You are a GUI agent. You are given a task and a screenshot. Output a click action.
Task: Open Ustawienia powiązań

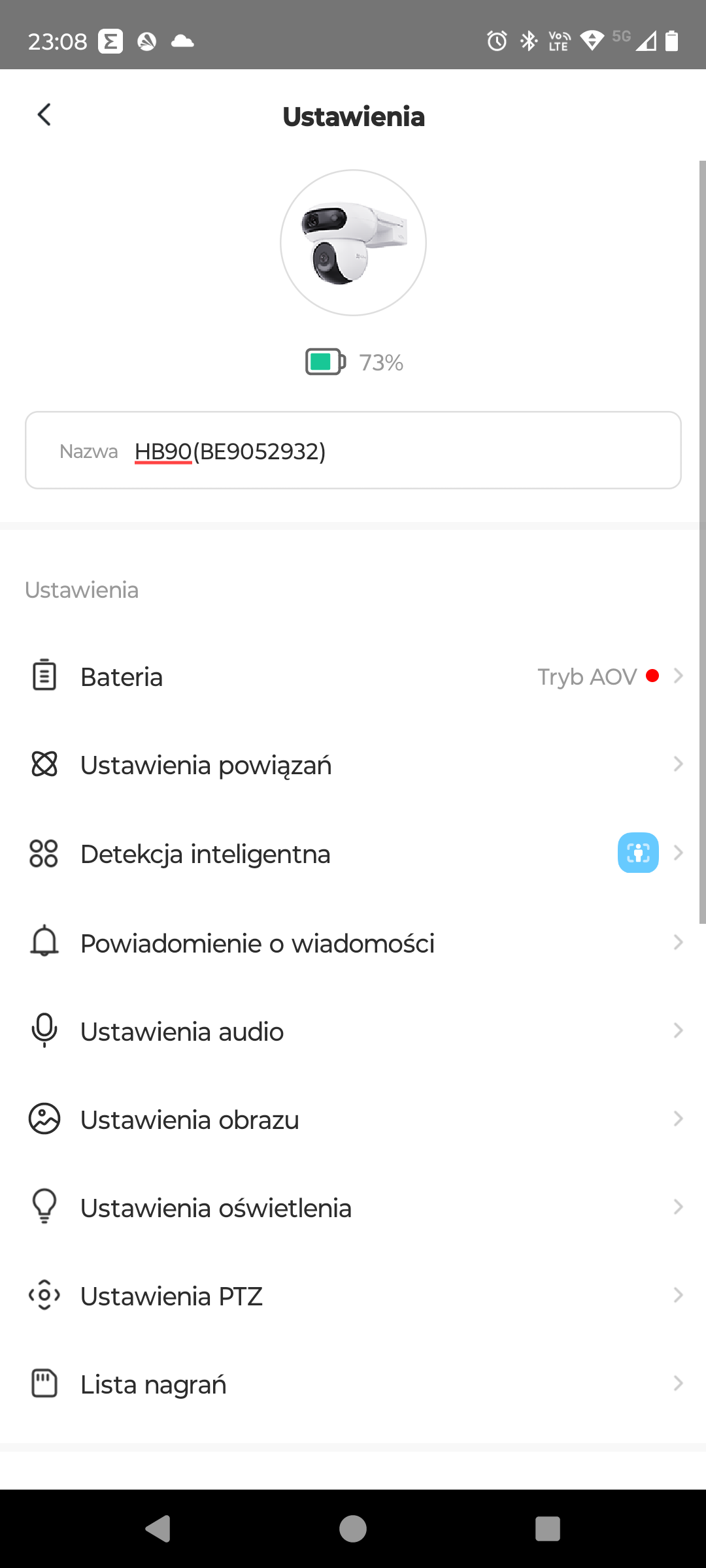tap(353, 764)
